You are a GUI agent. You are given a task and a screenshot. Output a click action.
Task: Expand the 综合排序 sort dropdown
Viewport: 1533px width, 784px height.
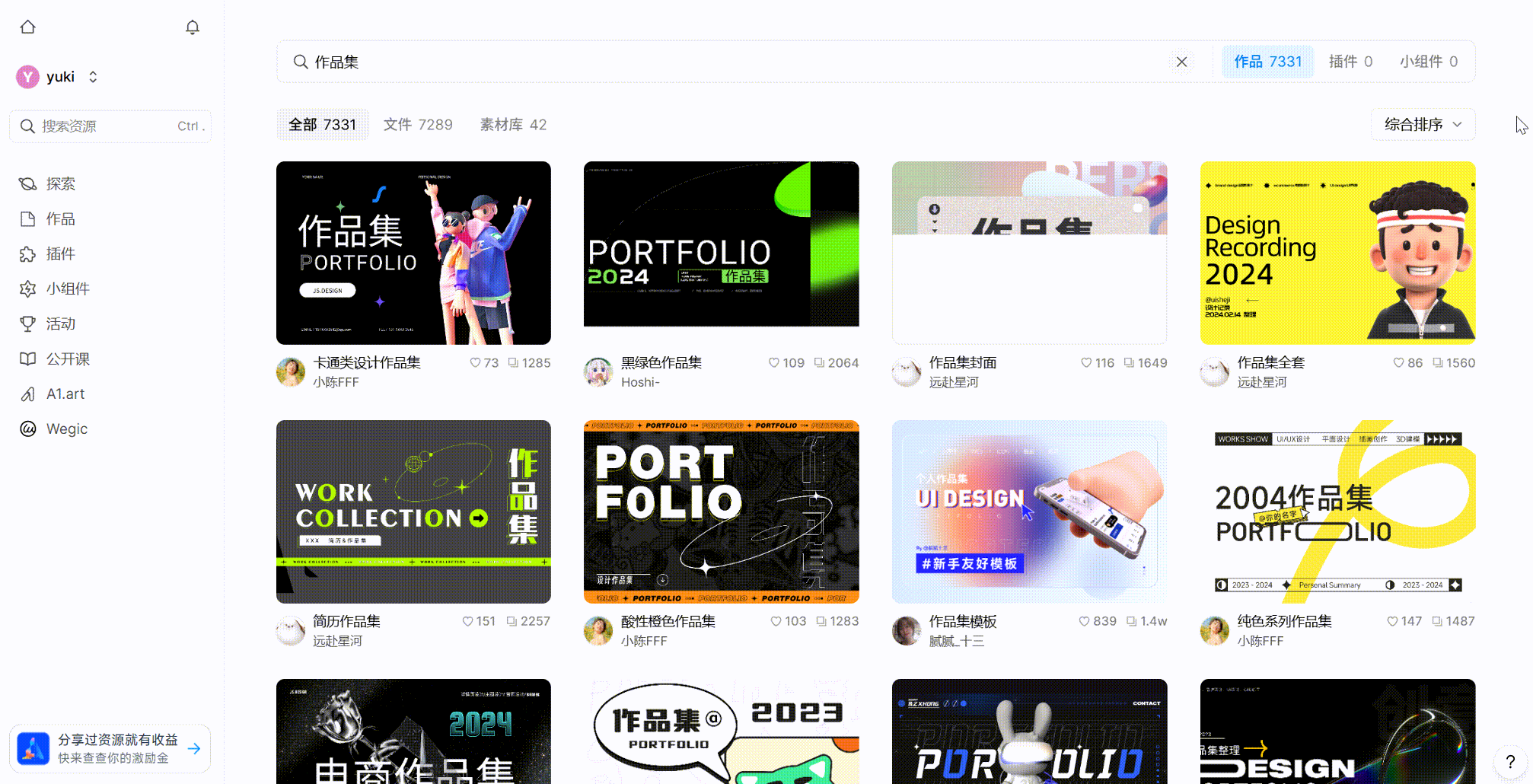pos(1422,125)
